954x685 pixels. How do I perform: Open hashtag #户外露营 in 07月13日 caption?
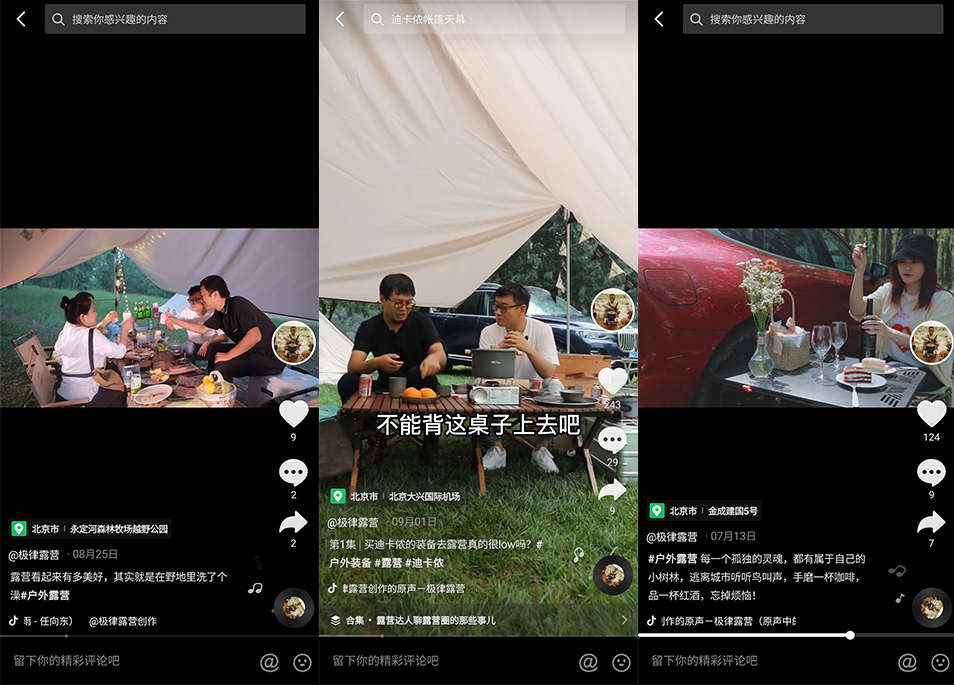672,559
